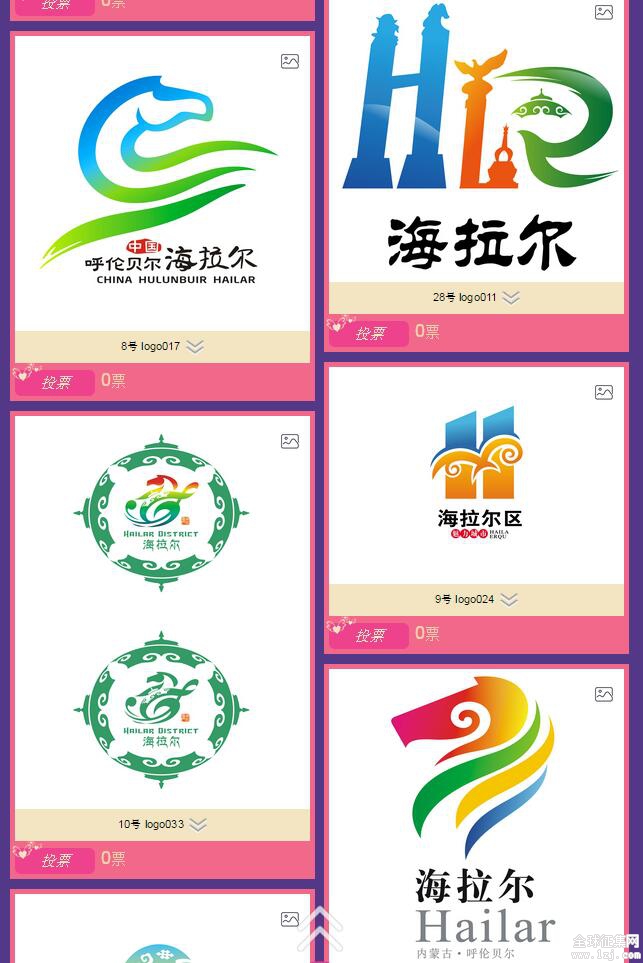The image size is (643, 963).
Task: Jump back to top with double-arrow button
Action: (320, 930)
